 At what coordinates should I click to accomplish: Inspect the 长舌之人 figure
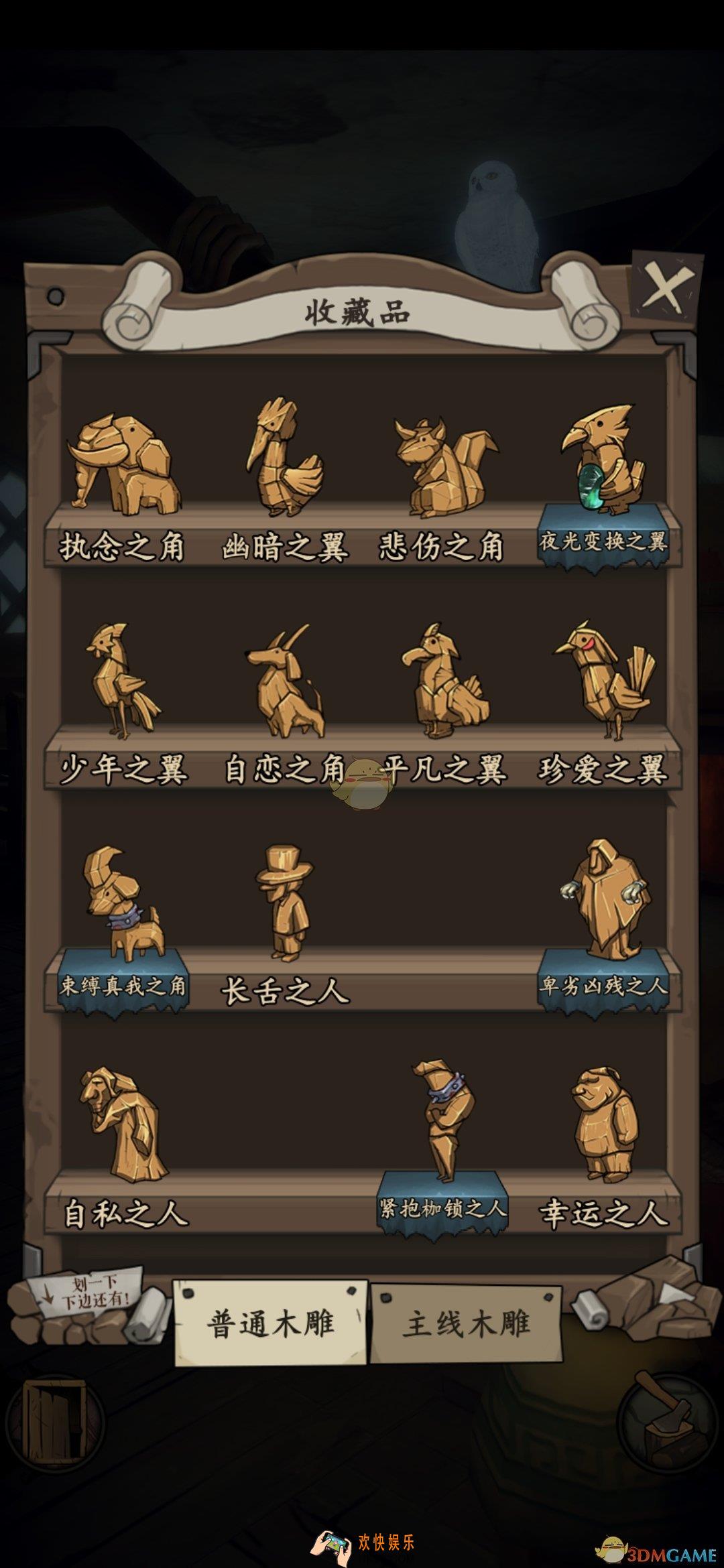(284, 901)
